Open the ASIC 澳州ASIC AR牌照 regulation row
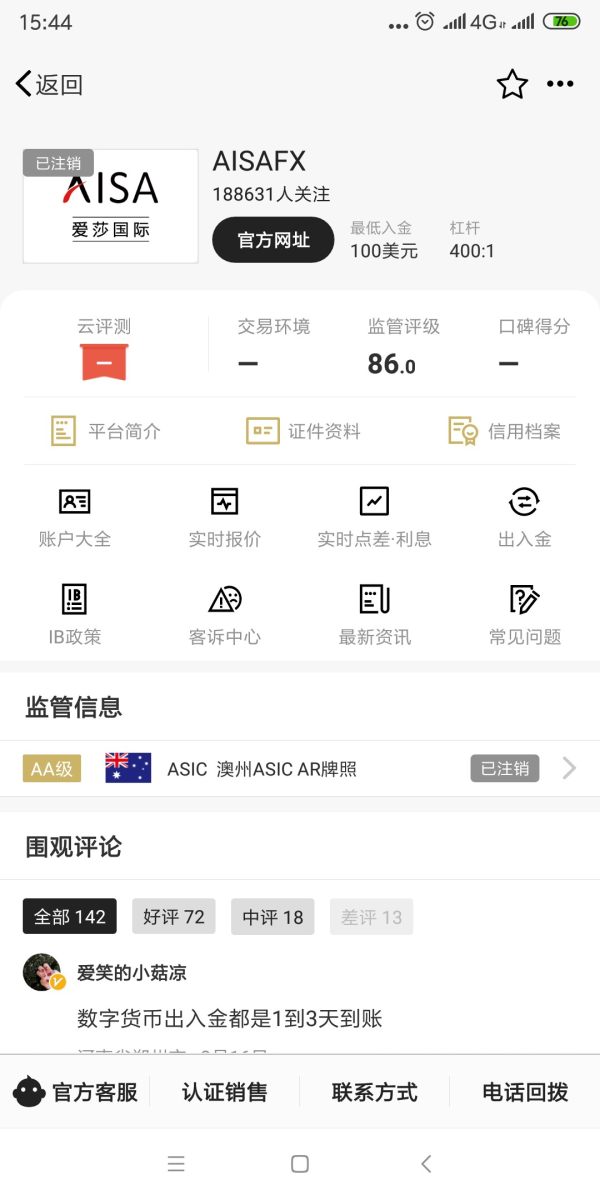 point(300,768)
